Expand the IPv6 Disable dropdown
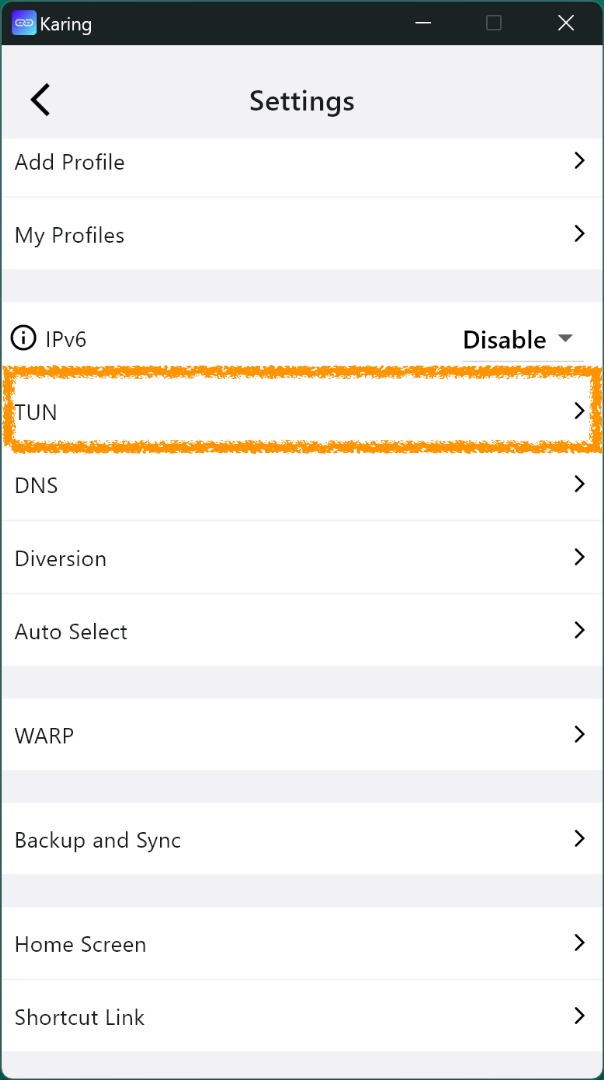Image resolution: width=604 pixels, height=1080 pixels. coord(523,340)
